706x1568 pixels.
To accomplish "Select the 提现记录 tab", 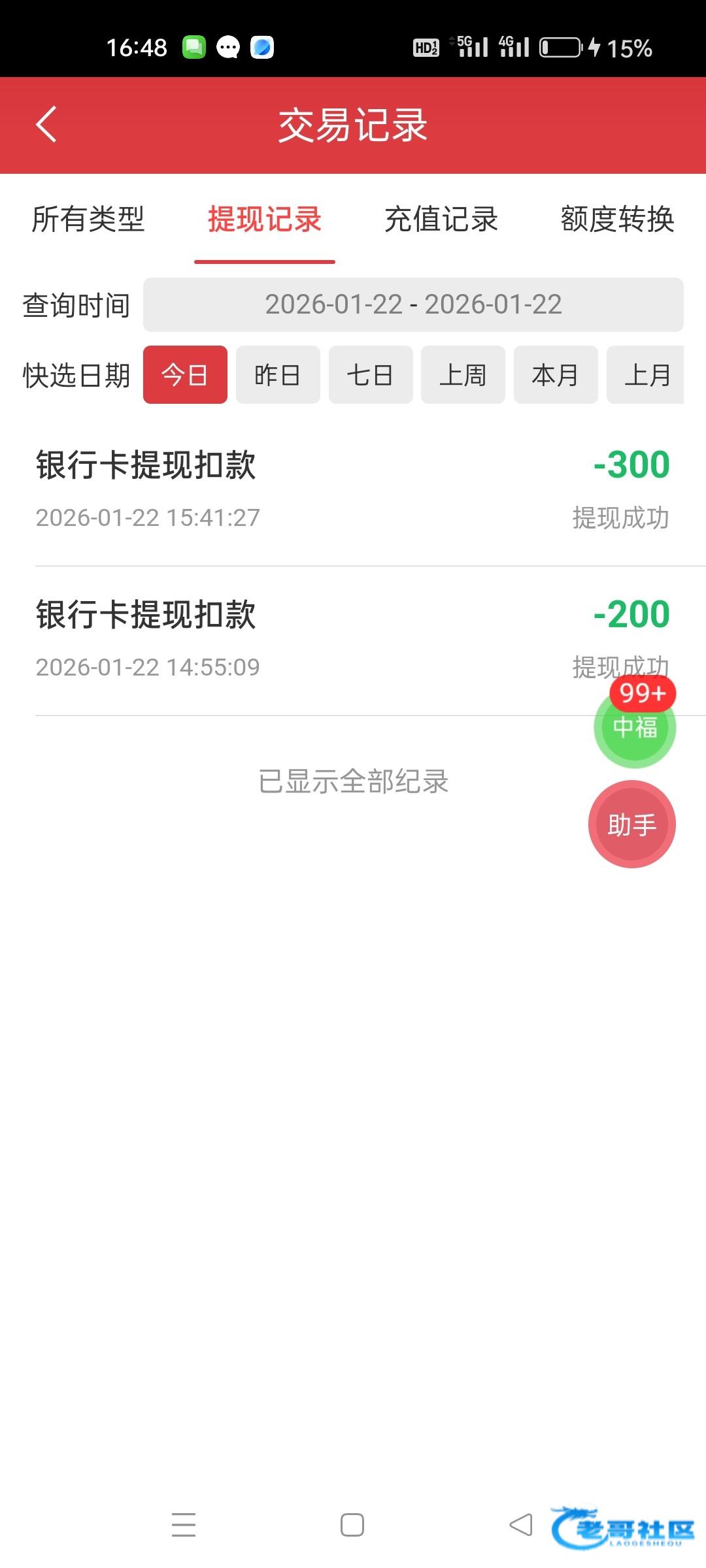I will [x=265, y=219].
